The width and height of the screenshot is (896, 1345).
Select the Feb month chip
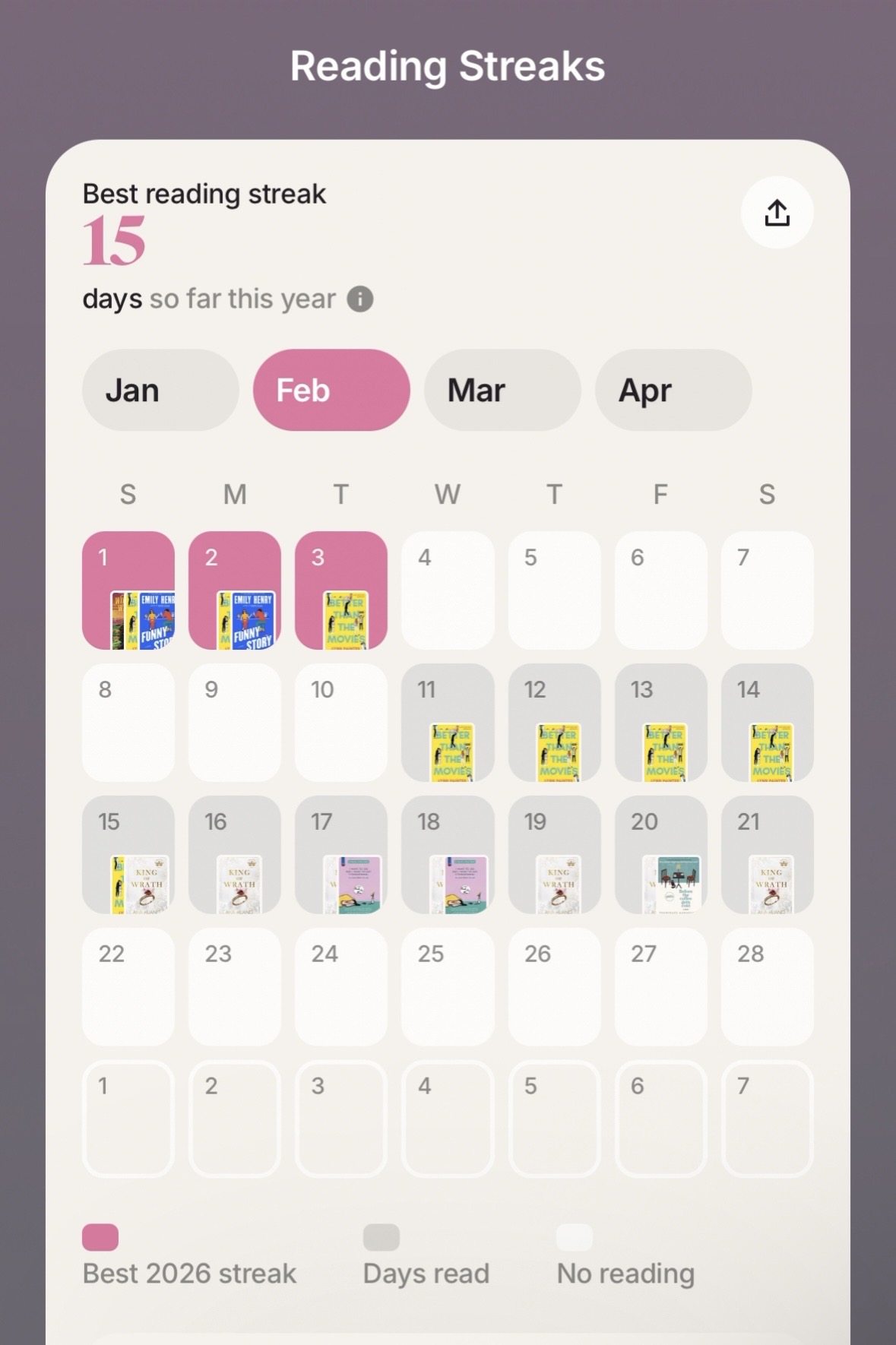(x=331, y=391)
